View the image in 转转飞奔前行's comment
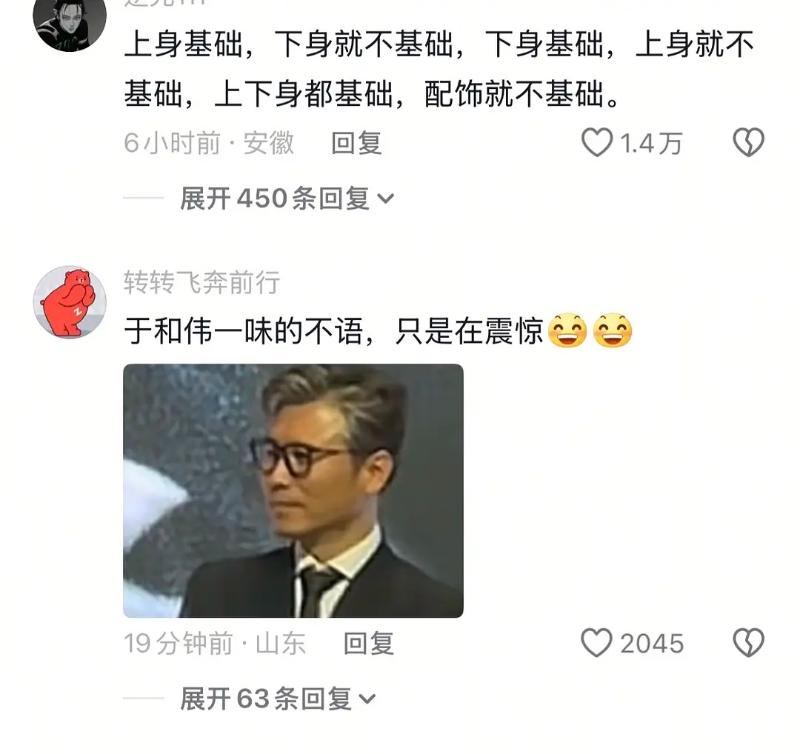Viewport: 800px width, 754px height. coord(293,490)
